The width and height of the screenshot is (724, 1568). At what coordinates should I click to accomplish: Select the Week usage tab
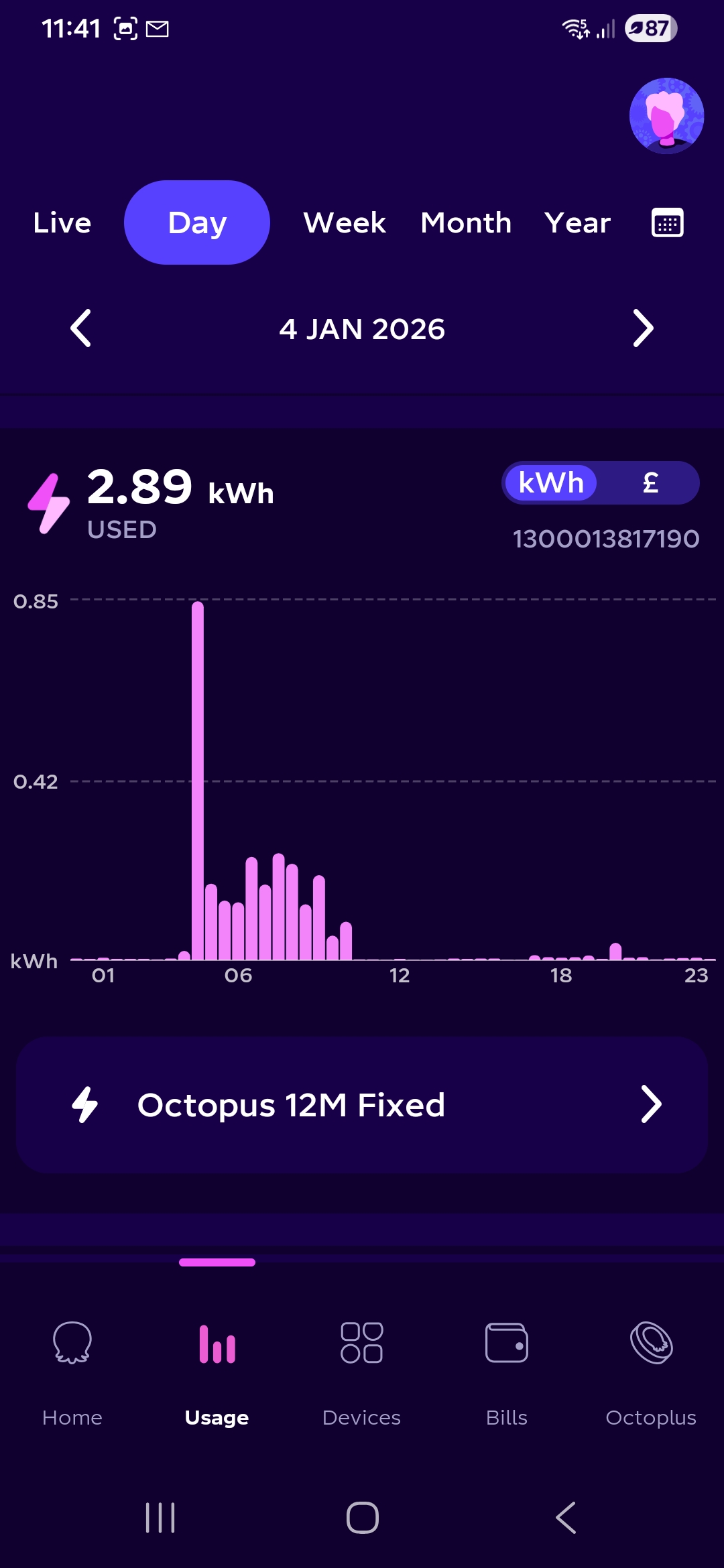(345, 222)
